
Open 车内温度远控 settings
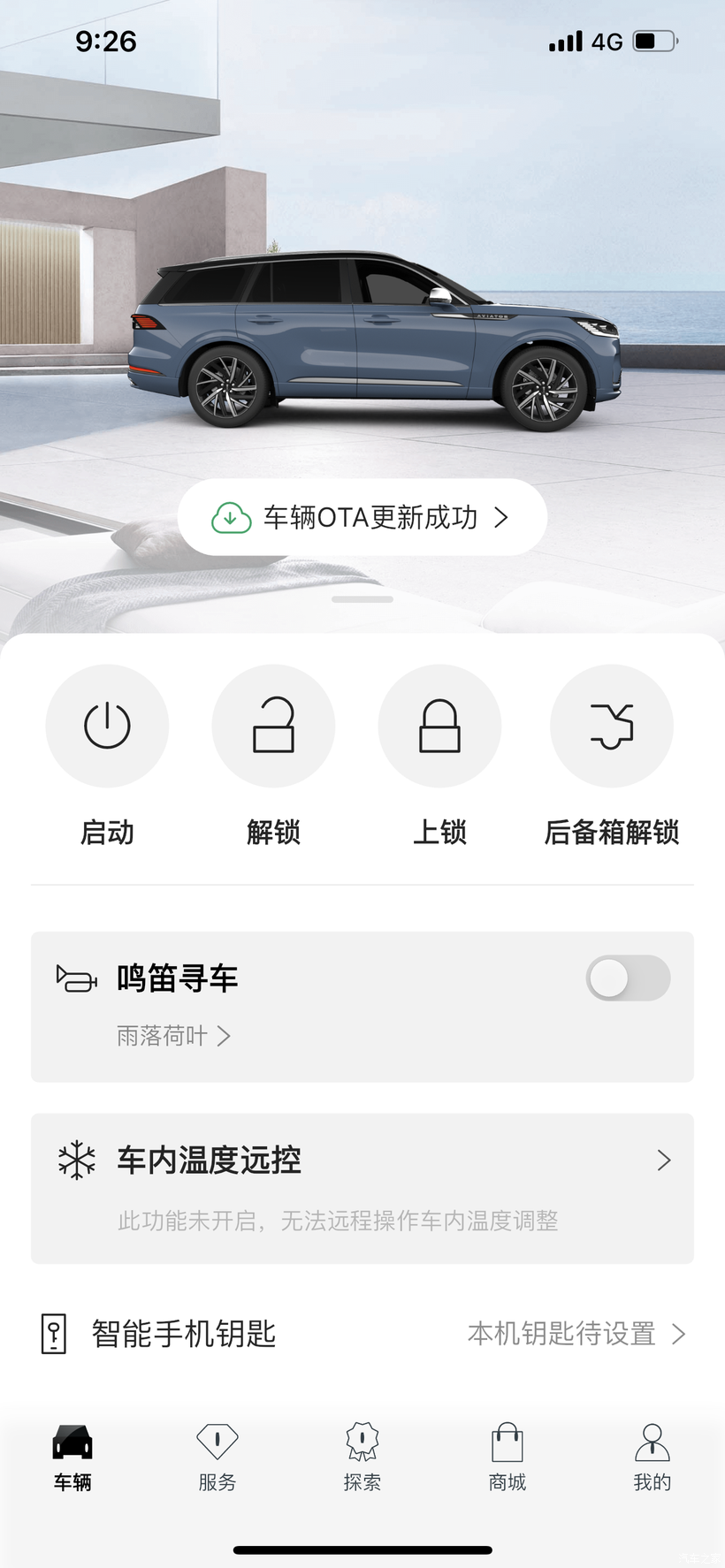[362, 1188]
